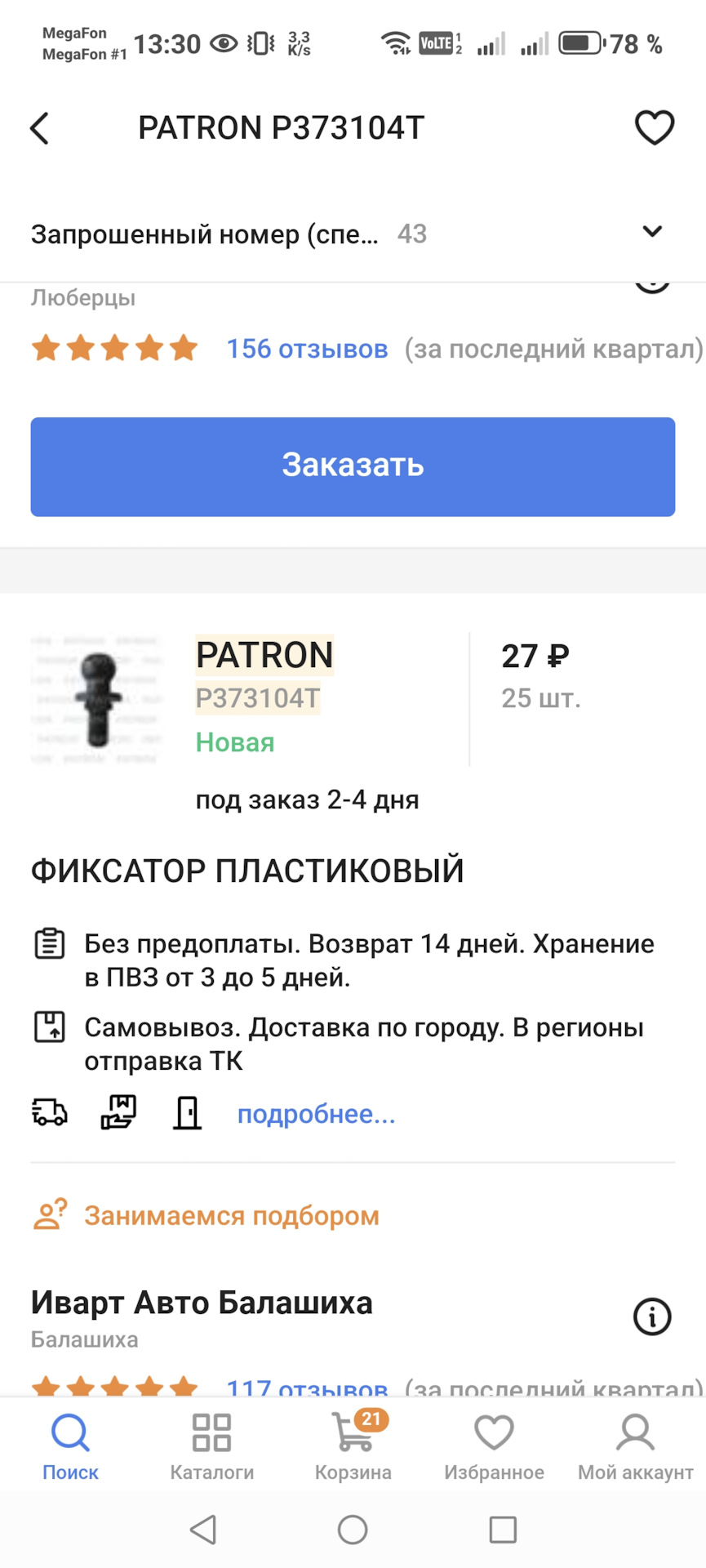Switch to the Поиск tab
Screen dimensions: 706x1568
[x=70, y=1447]
